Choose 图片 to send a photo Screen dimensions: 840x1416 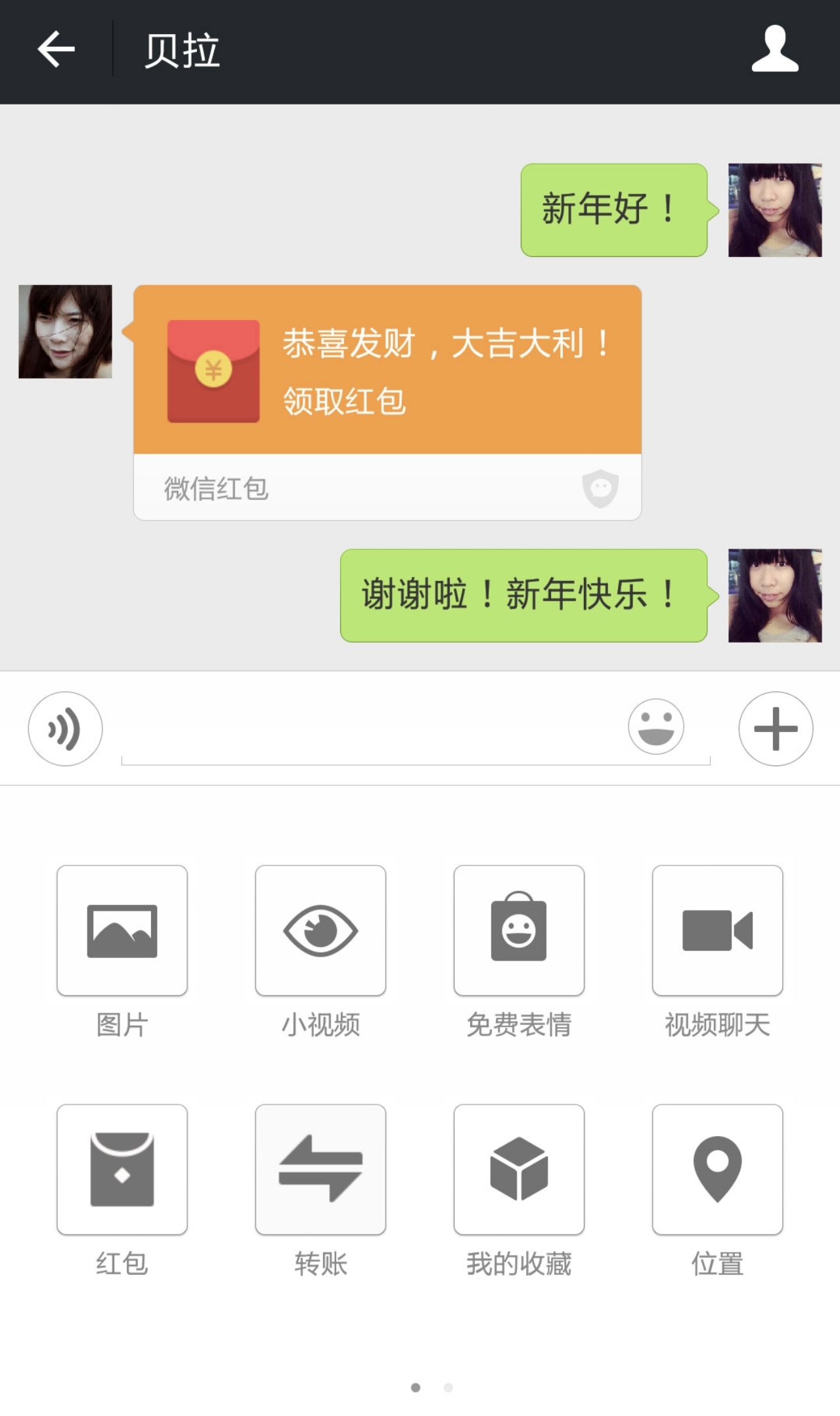122,930
